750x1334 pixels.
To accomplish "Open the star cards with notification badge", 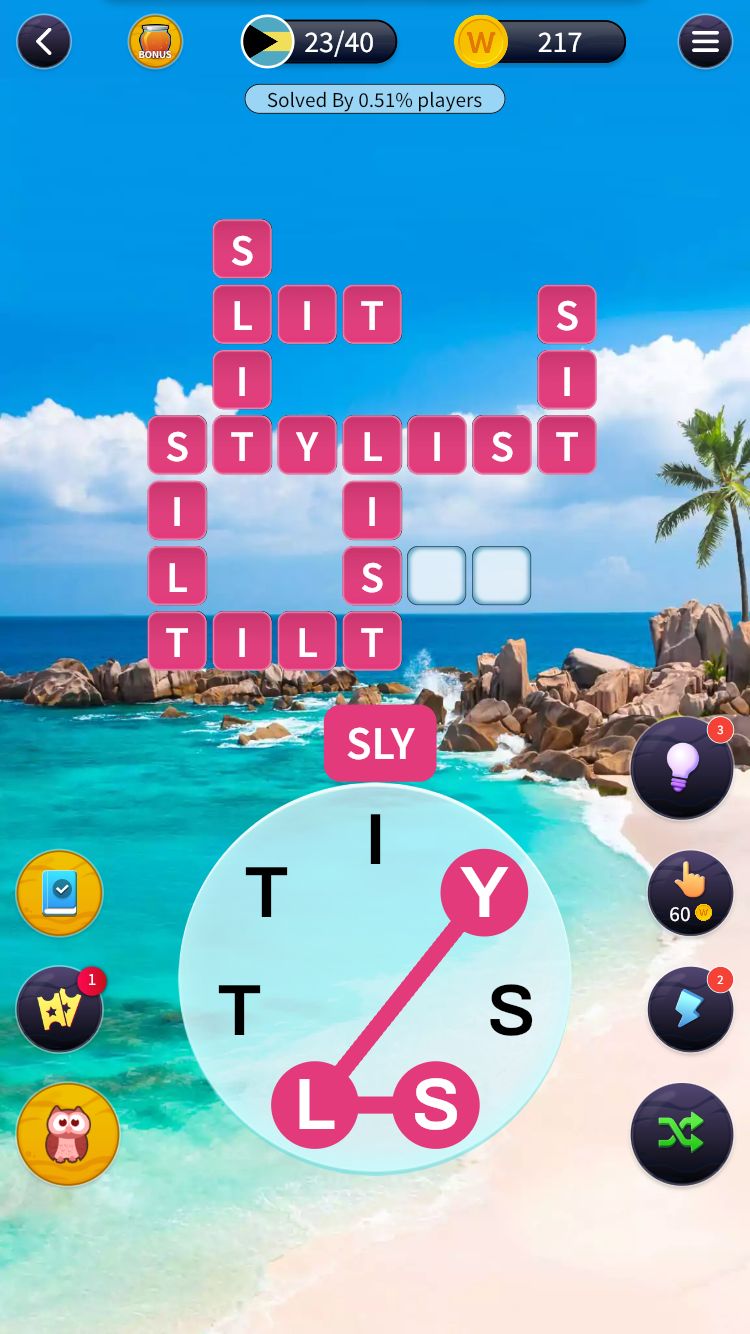I will (60, 1009).
